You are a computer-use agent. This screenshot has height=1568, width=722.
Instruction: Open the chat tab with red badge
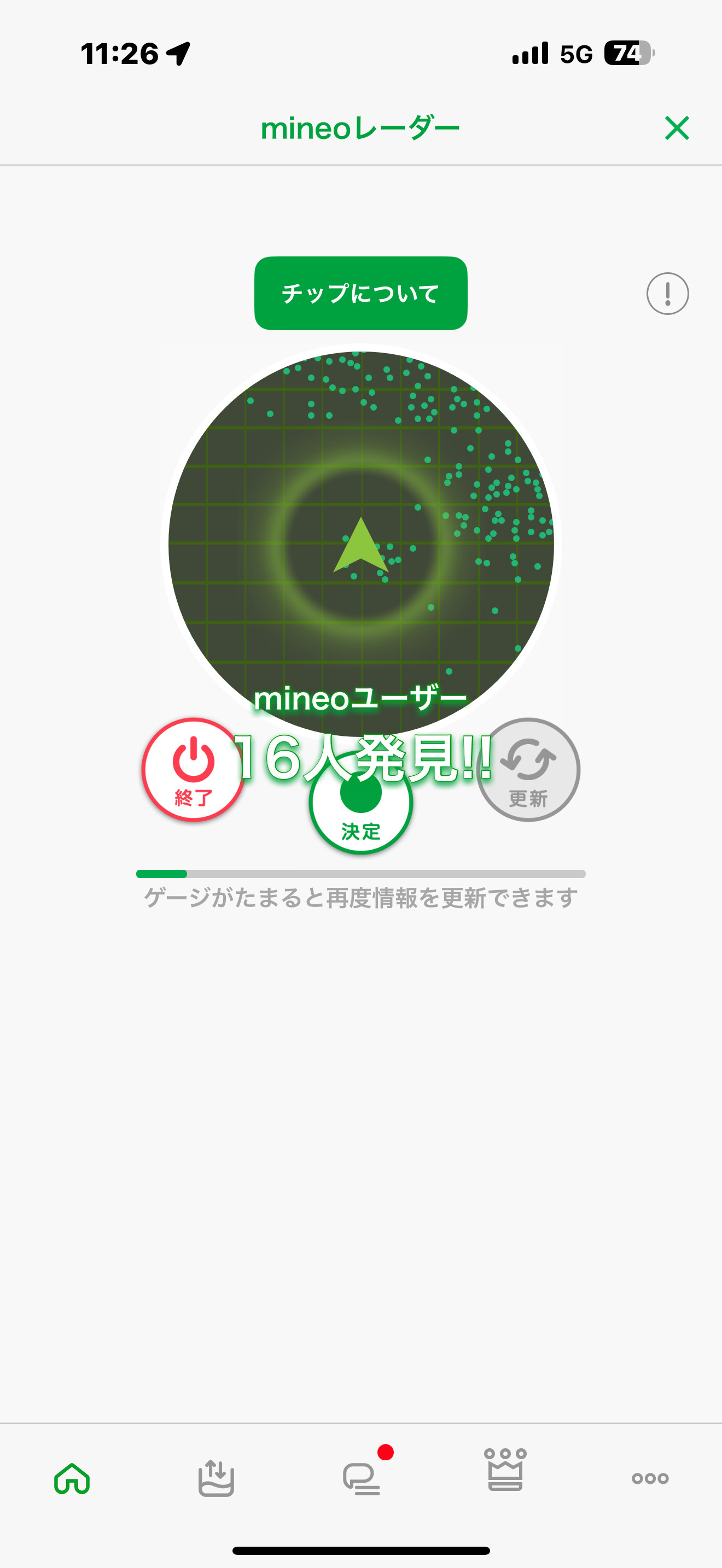(x=362, y=1478)
